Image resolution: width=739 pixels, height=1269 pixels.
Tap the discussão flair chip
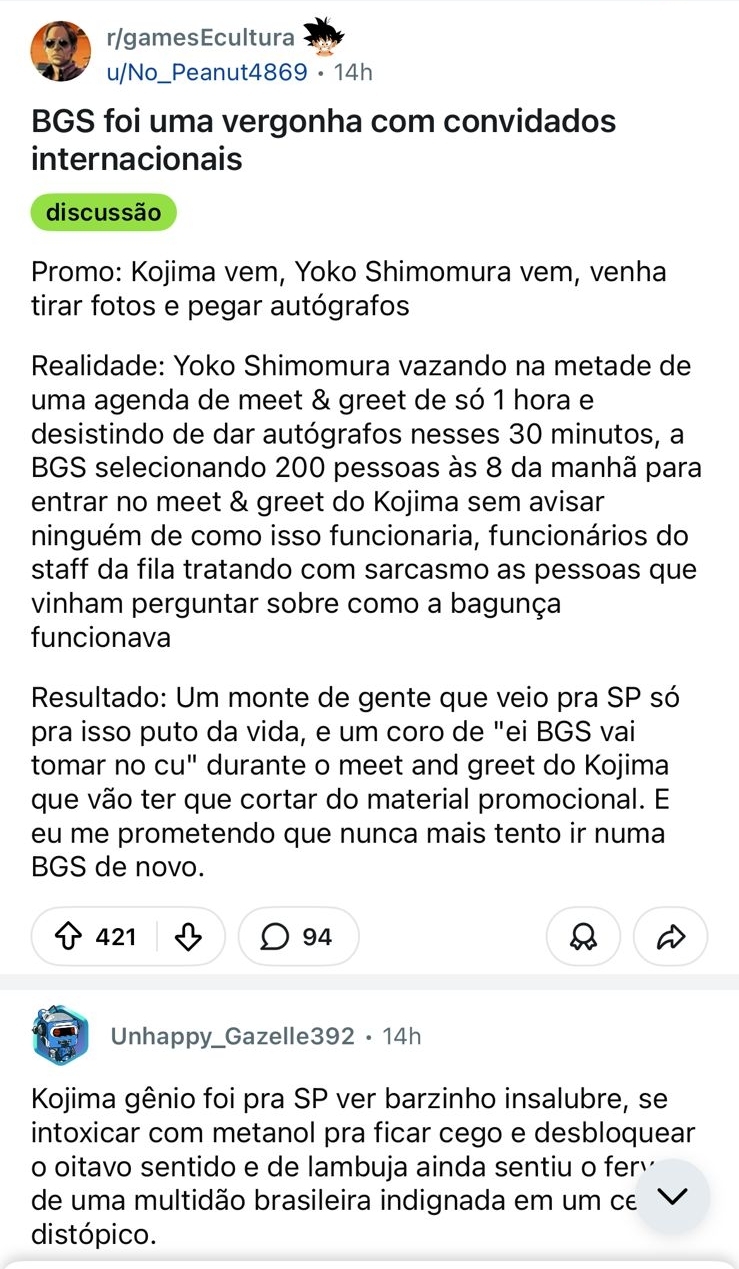[x=103, y=212]
